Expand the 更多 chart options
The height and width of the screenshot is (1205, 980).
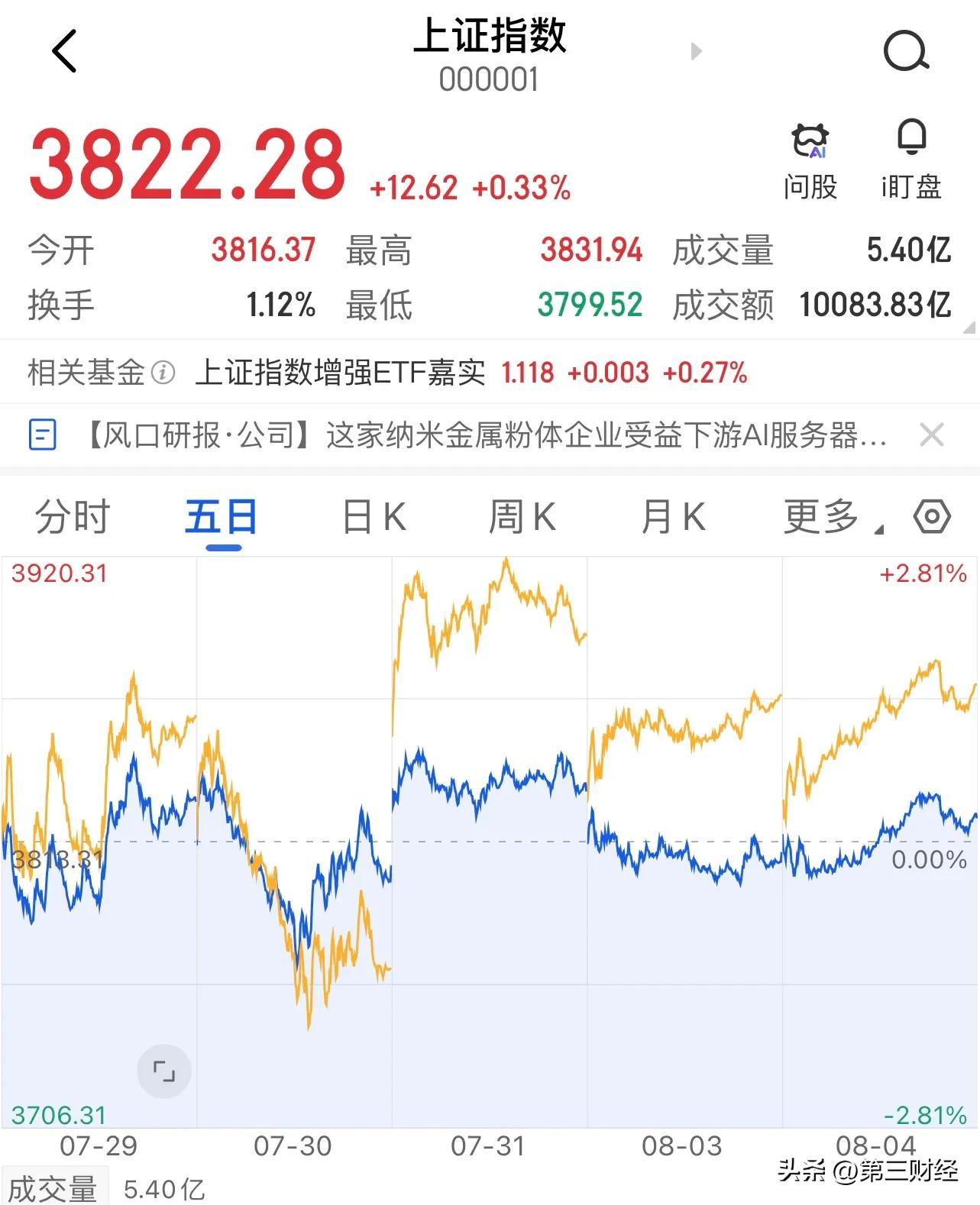[x=833, y=517]
